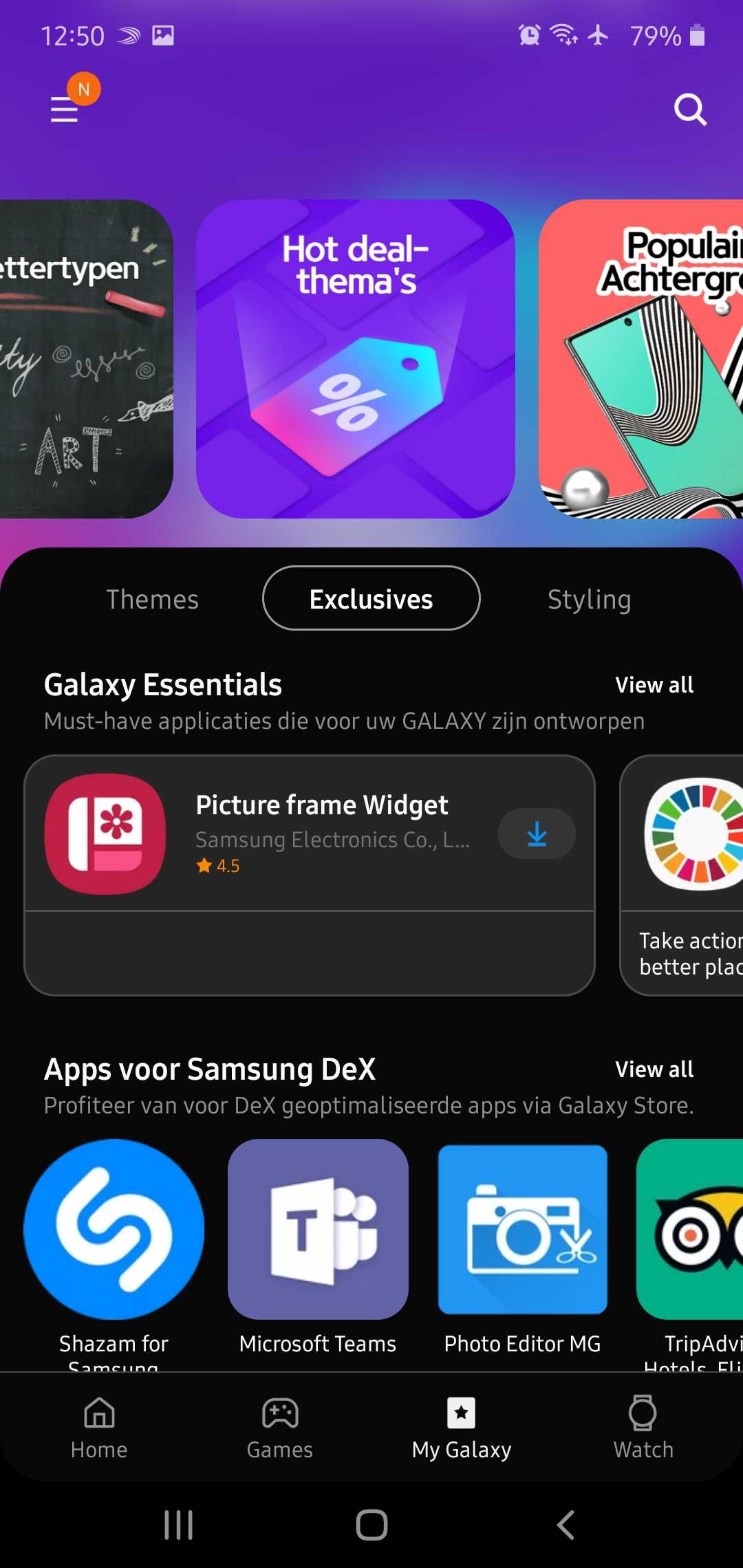
Task: Open the Galaxy Store search
Action: click(690, 109)
